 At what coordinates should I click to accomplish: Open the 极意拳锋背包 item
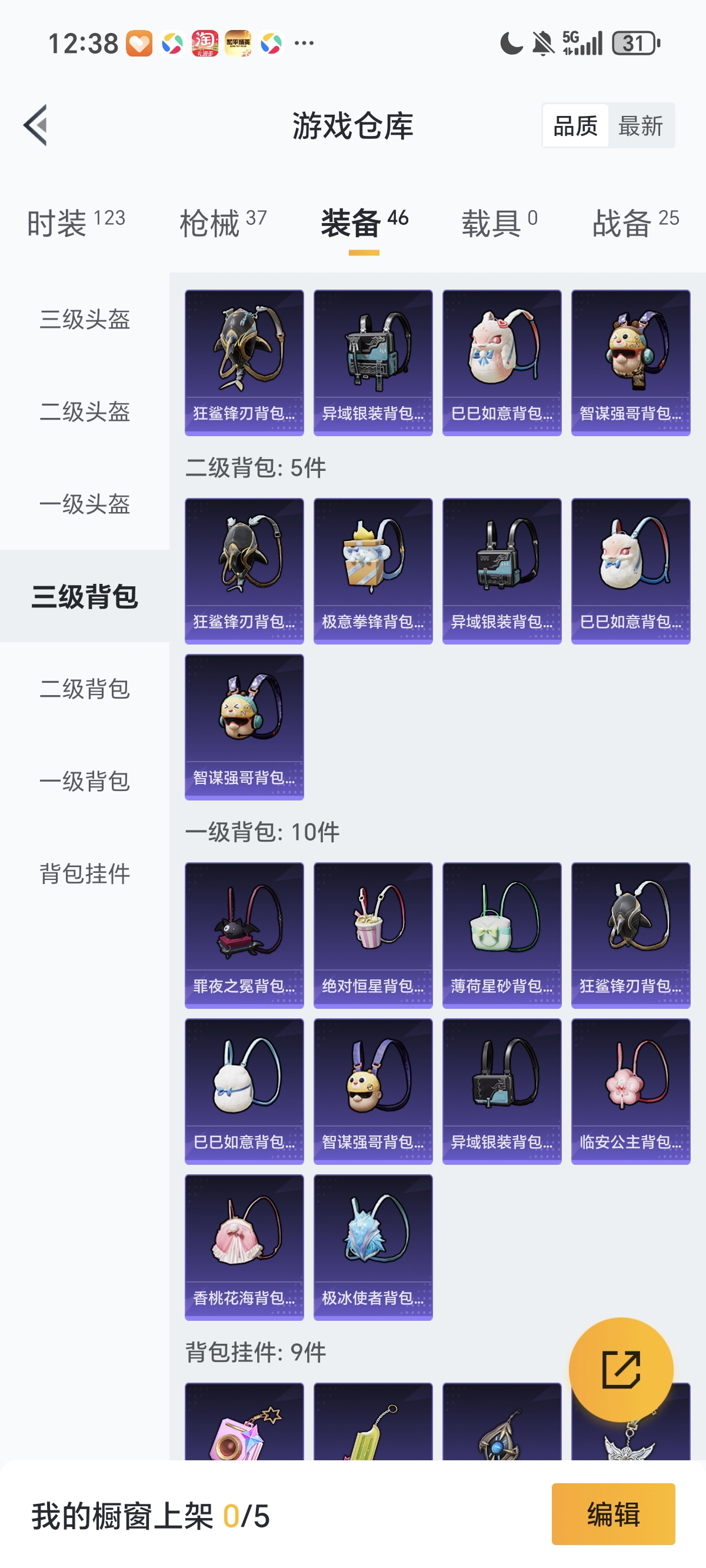click(373, 570)
